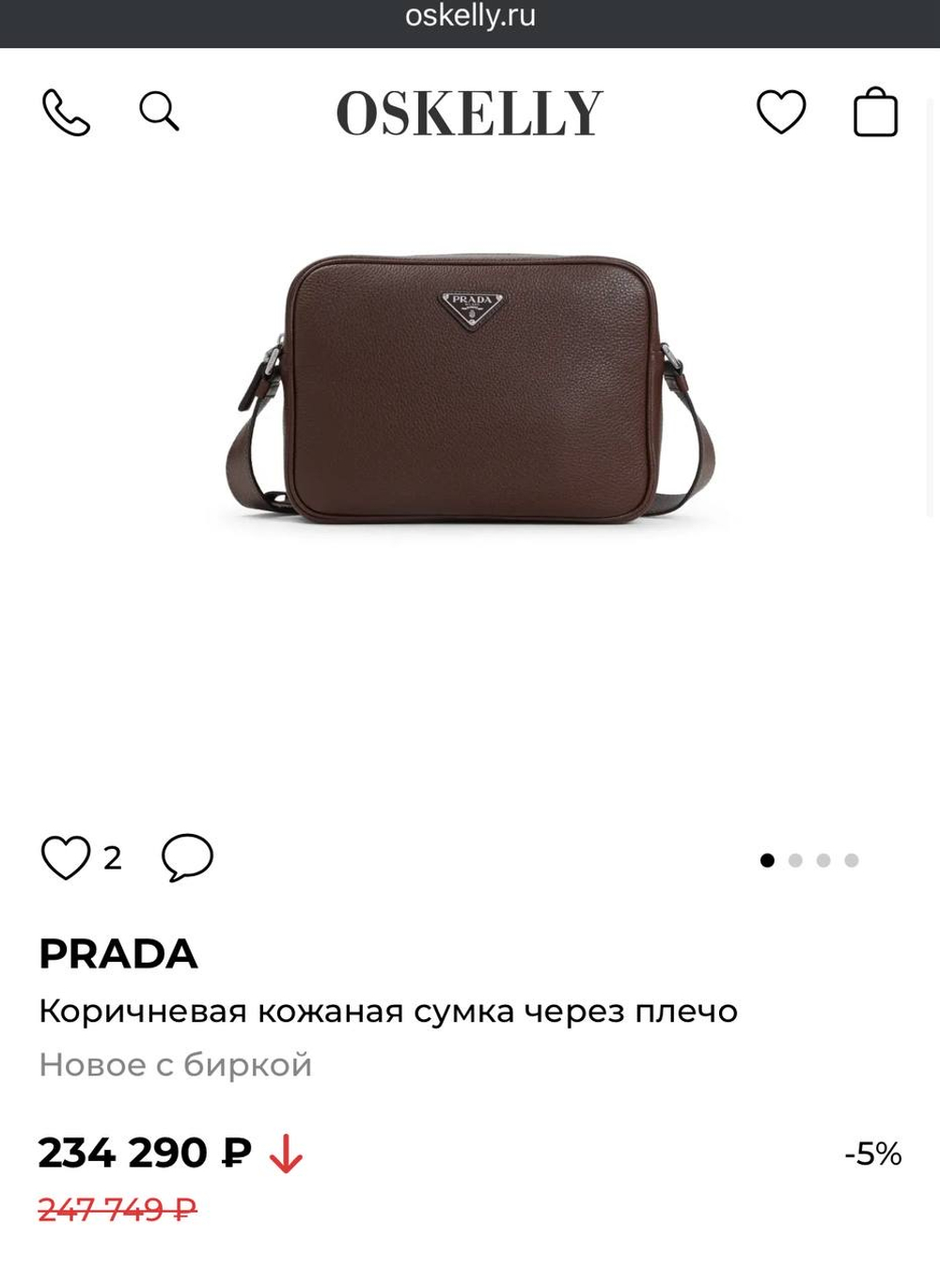Select the product title text link
The height and width of the screenshot is (1288, 940).
point(387,1010)
